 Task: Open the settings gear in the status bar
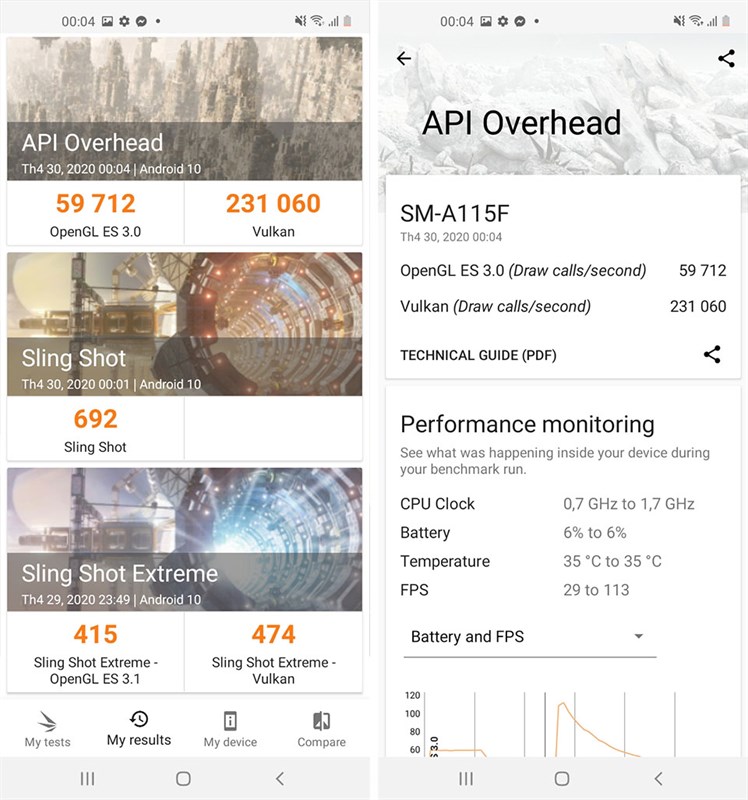(x=124, y=20)
